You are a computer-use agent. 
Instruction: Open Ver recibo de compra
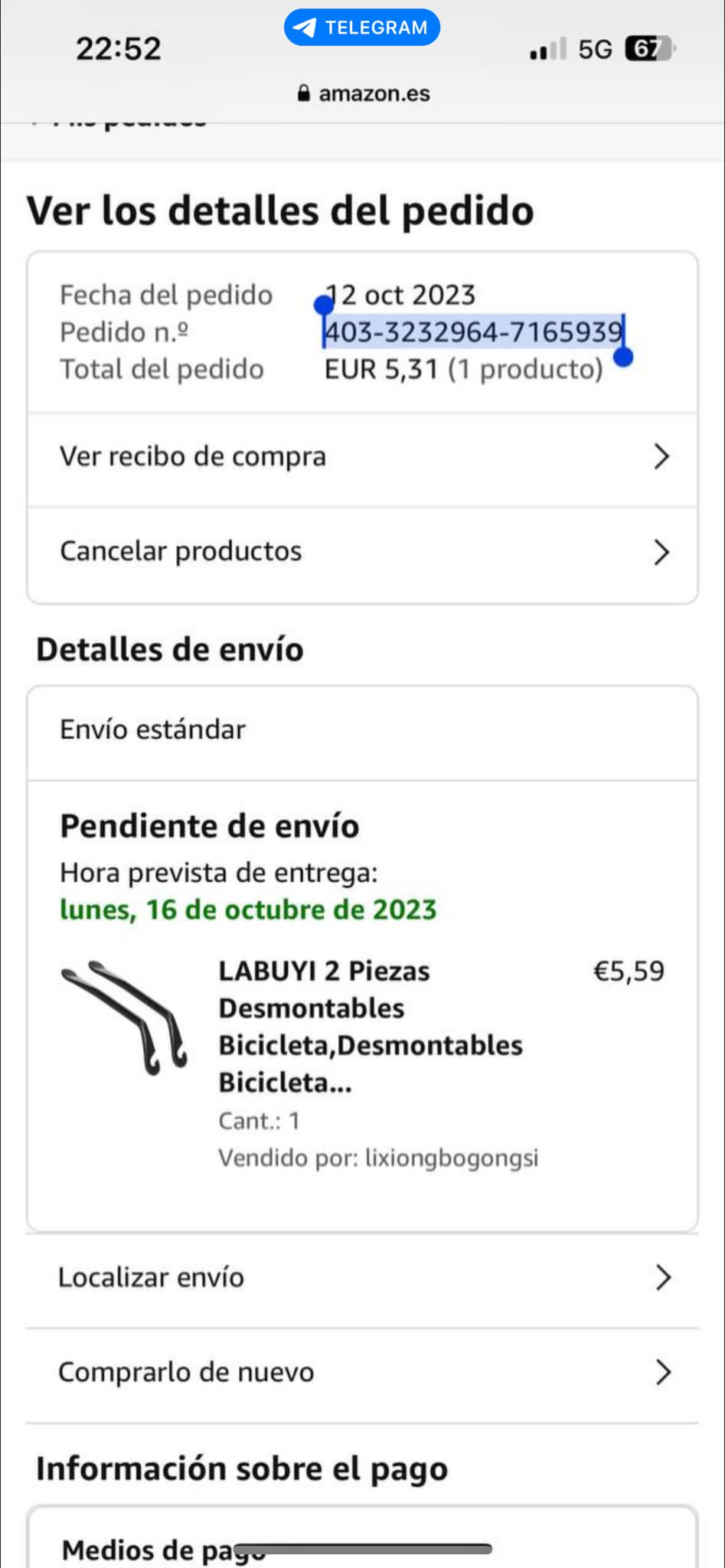[362, 457]
